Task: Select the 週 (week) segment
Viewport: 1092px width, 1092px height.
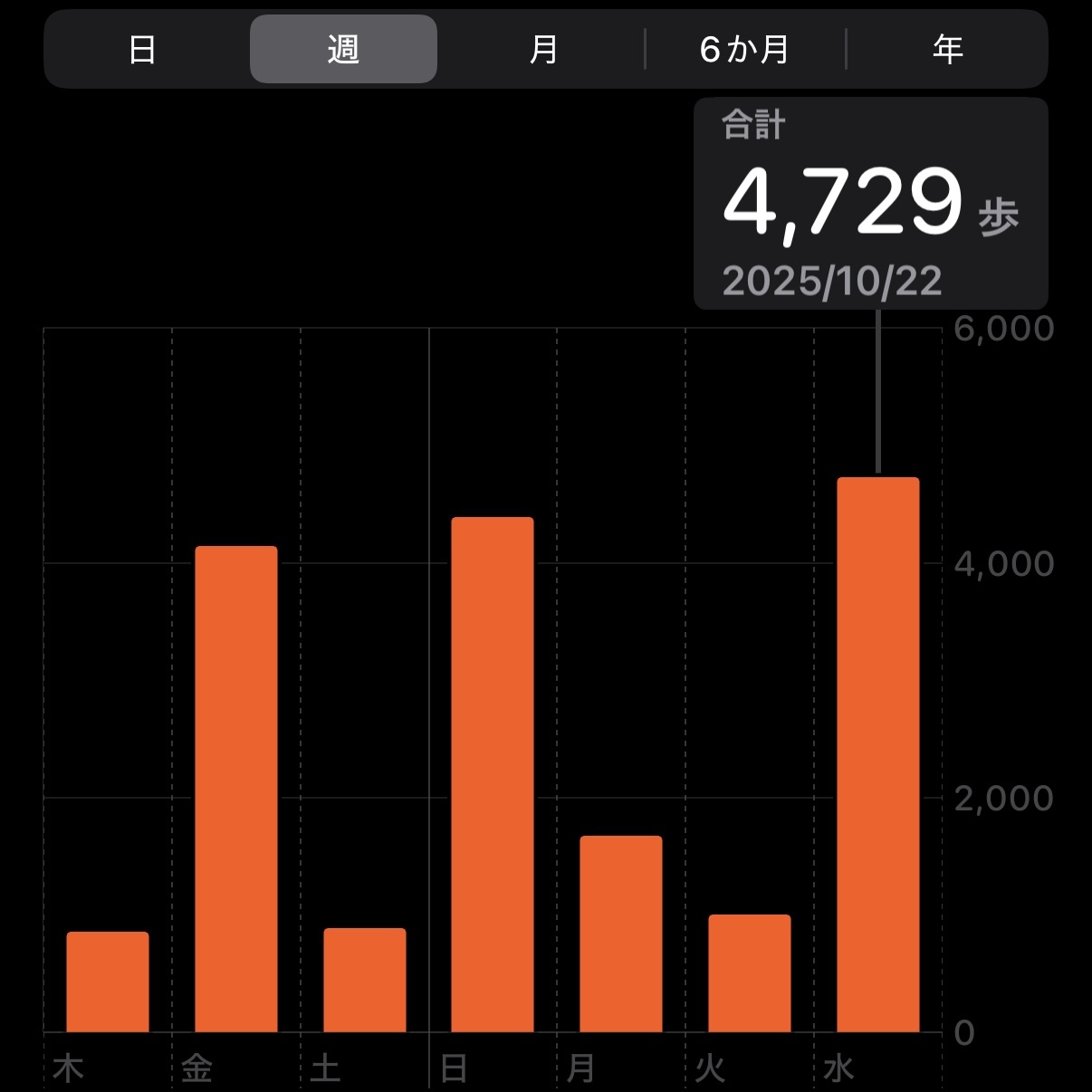Action: (x=343, y=49)
